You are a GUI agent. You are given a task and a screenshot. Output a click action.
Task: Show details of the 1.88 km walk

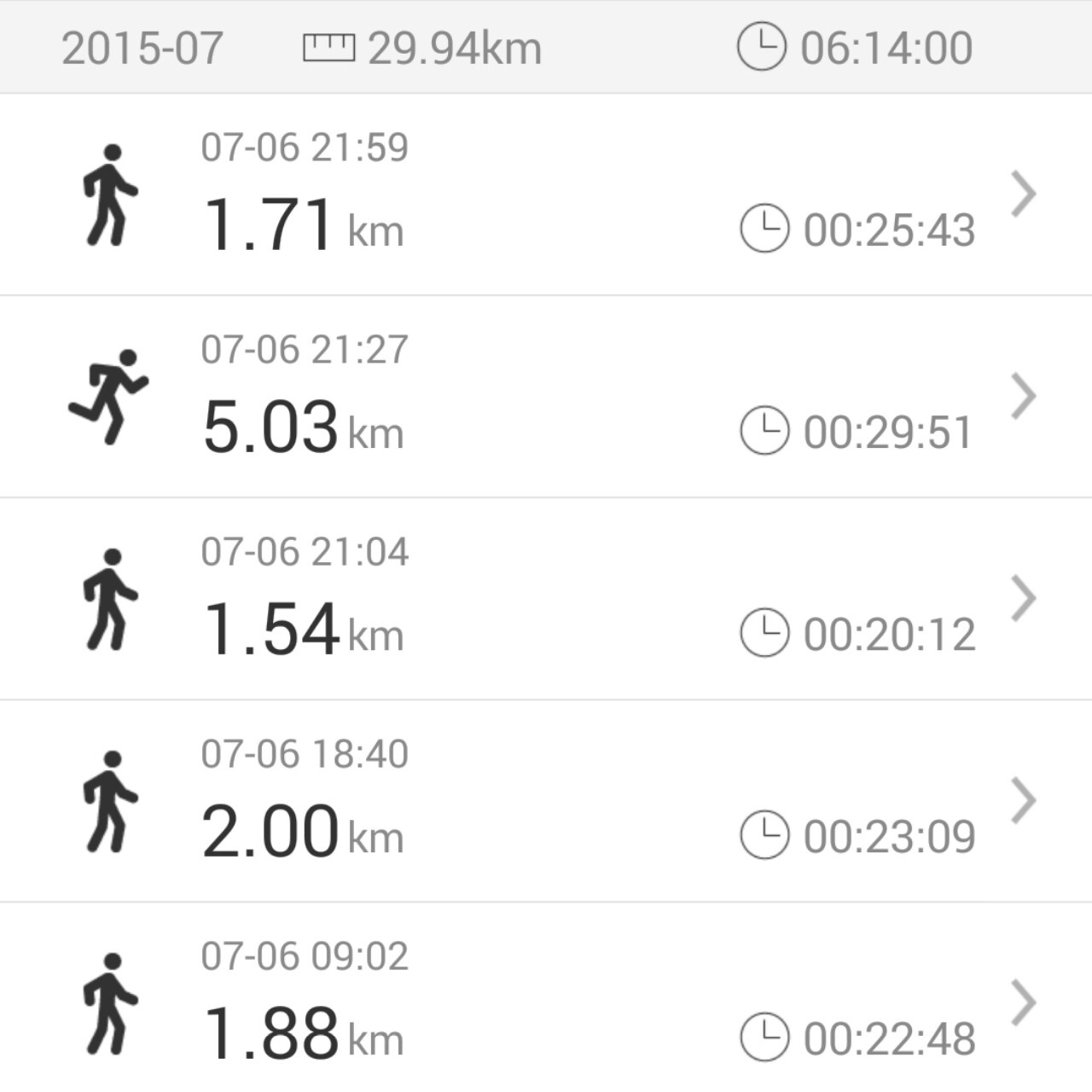546,1002
